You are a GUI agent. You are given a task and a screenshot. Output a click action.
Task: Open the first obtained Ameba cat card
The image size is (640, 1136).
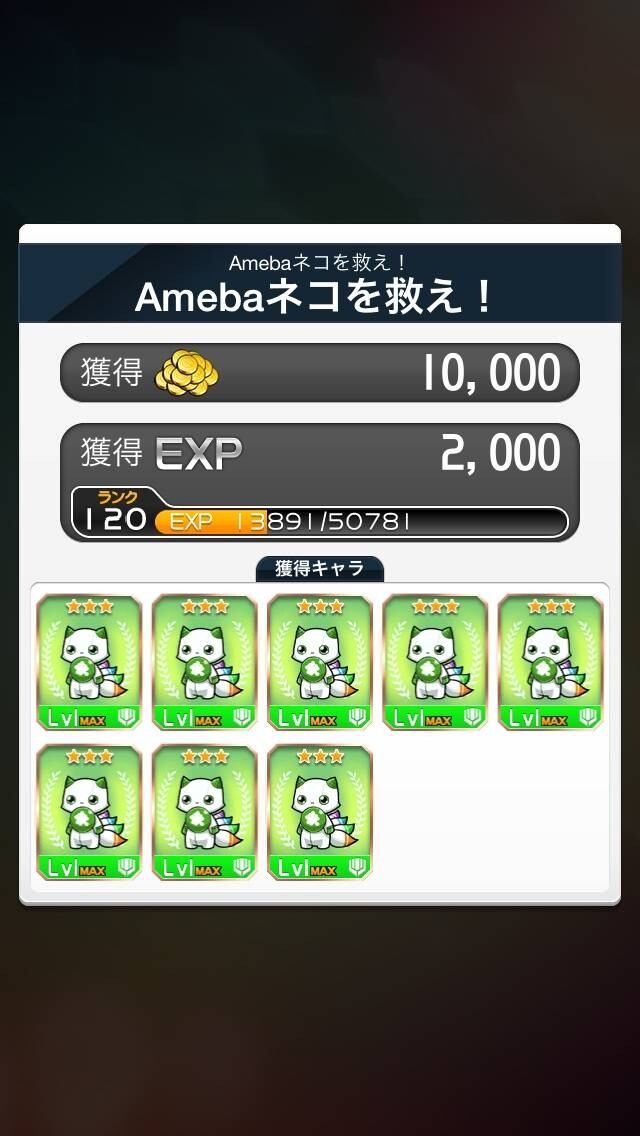[89, 662]
